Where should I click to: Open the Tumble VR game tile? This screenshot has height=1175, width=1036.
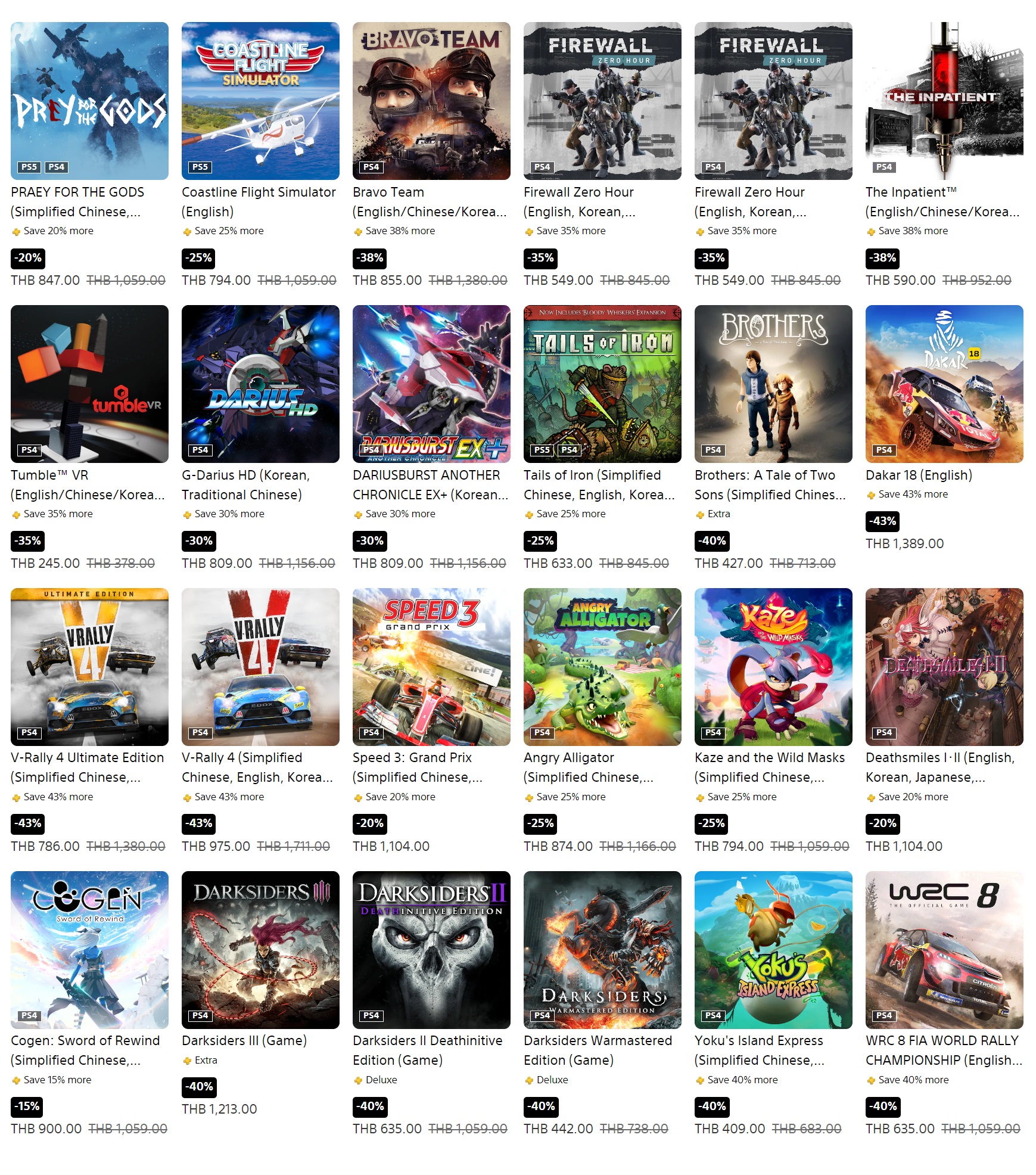click(x=89, y=384)
